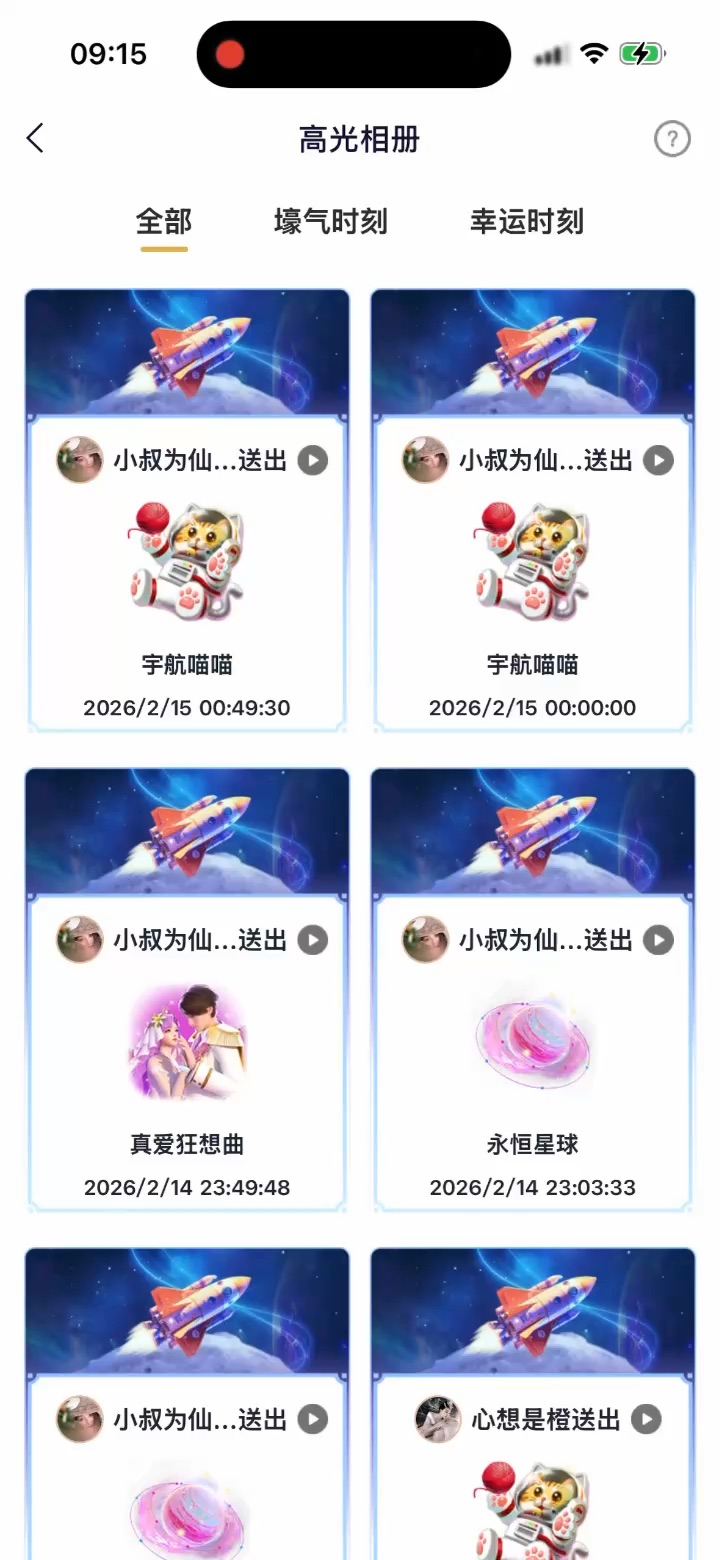The height and width of the screenshot is (1560, 720).
Task: Select the 全部 tab
Action: [x=163, y=222]
